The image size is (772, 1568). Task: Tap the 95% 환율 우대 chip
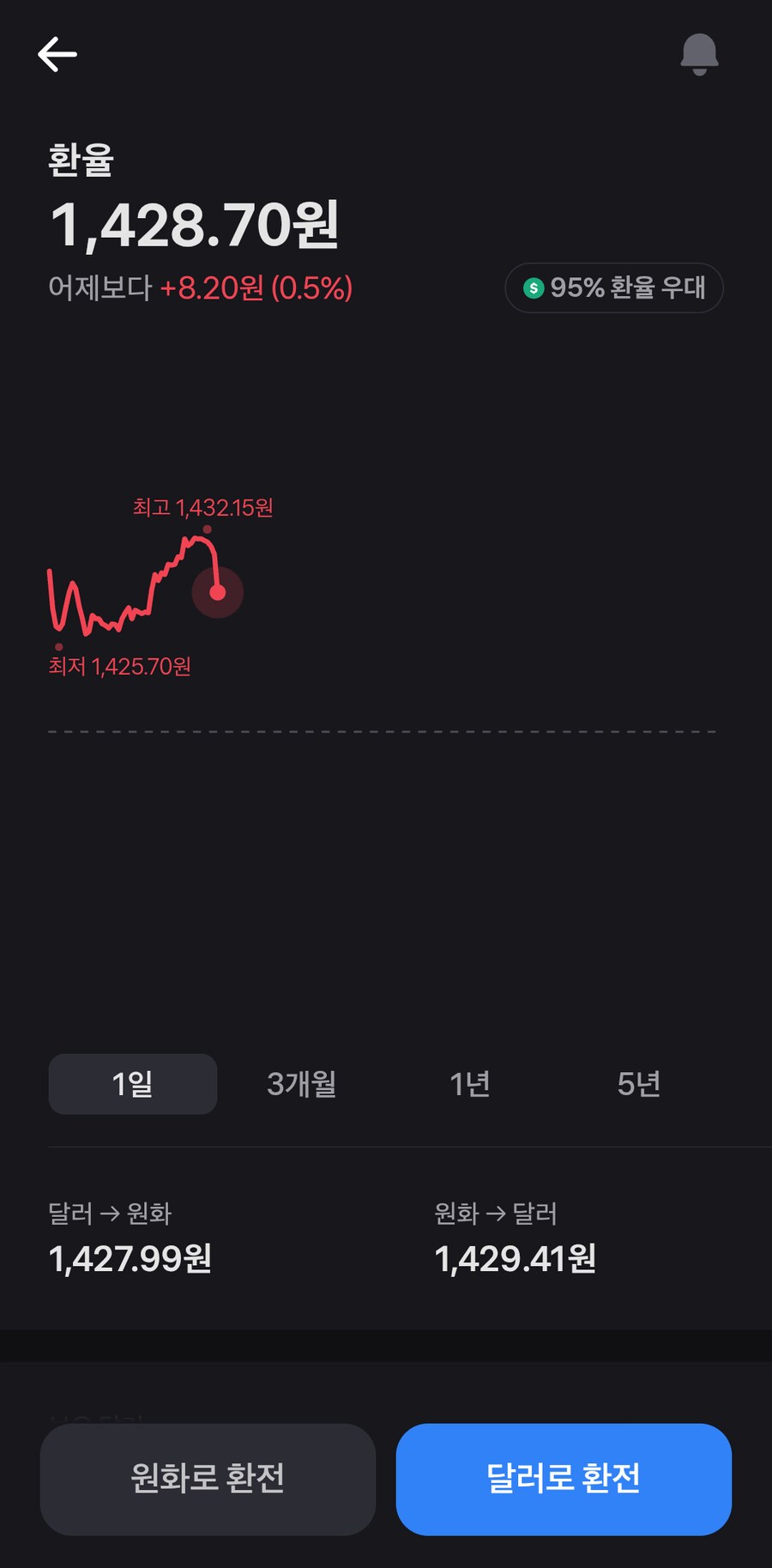(x=614, y=288)
